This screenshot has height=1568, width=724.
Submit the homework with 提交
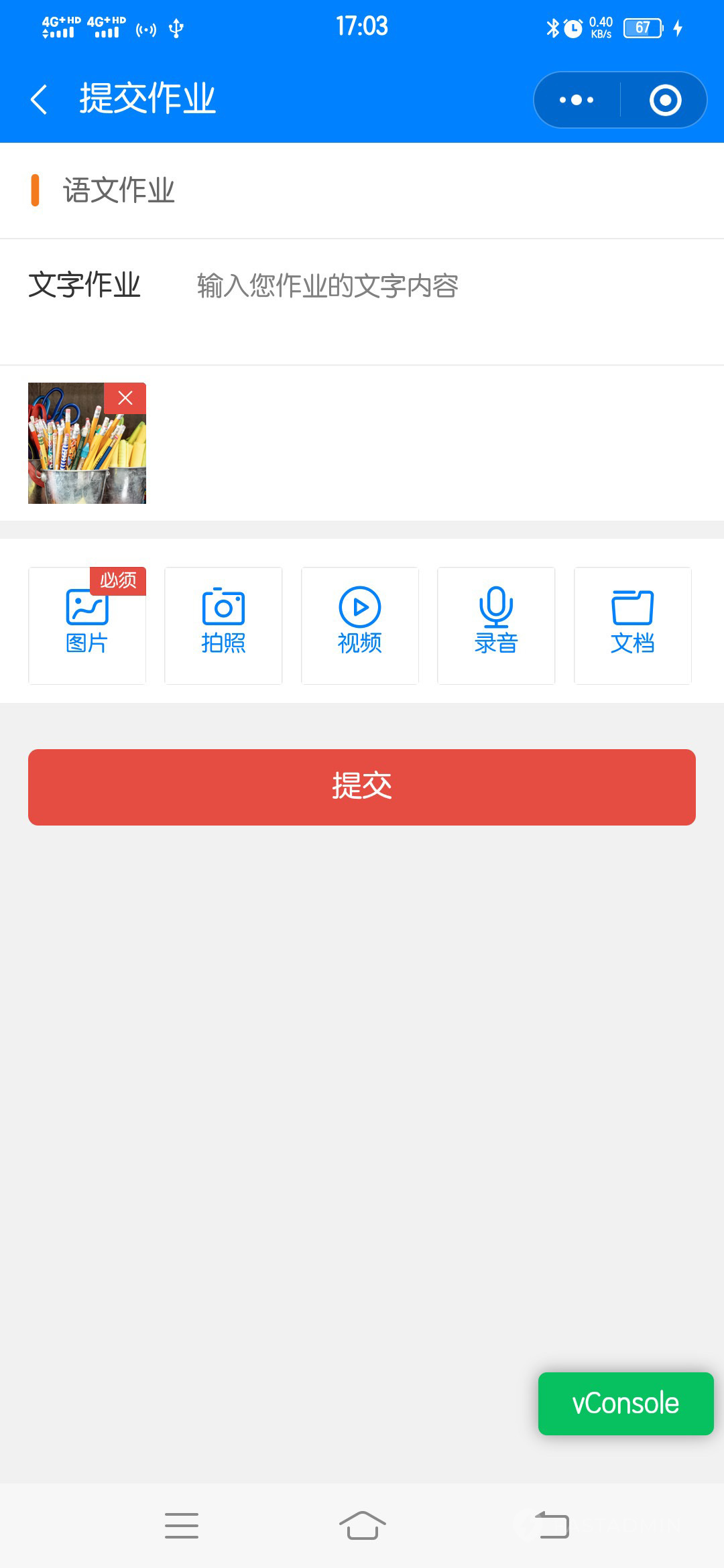362,787
